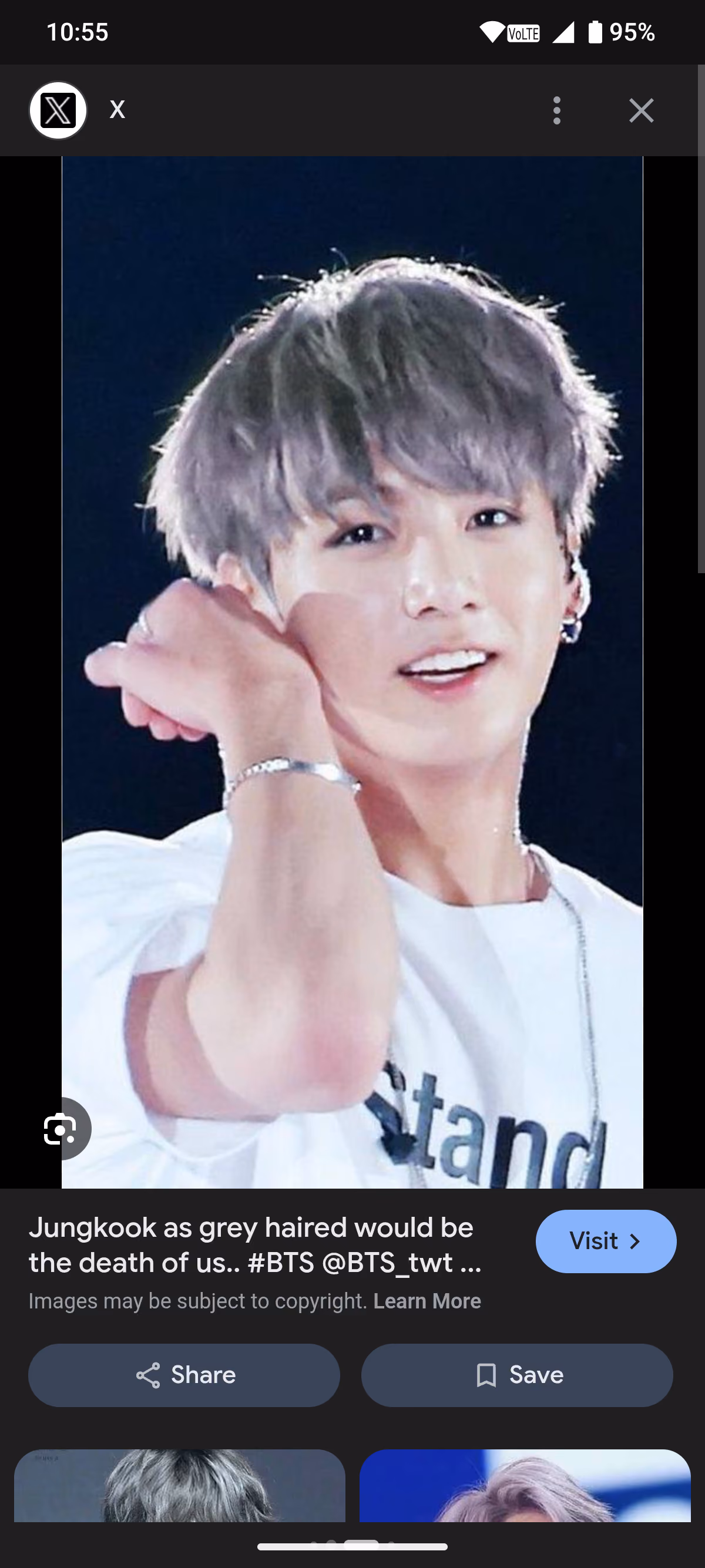
Task: Open the main grey-haired Jungkook photo
Action: point(352,672)
